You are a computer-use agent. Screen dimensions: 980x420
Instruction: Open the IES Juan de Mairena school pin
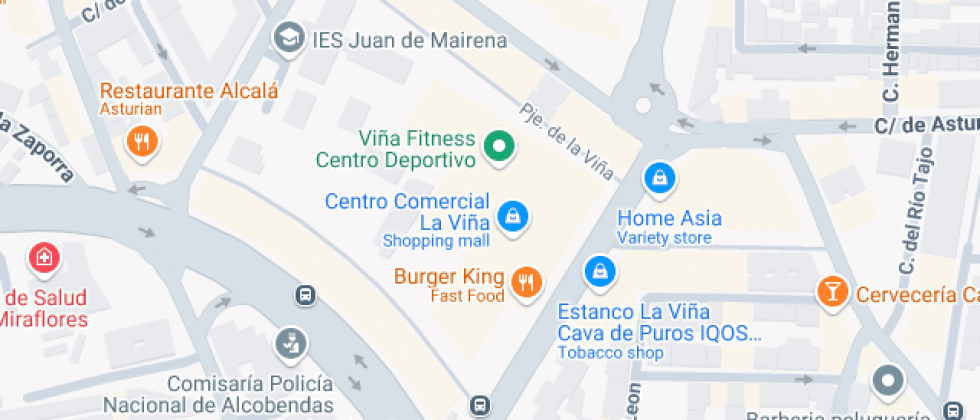[289, 39]
